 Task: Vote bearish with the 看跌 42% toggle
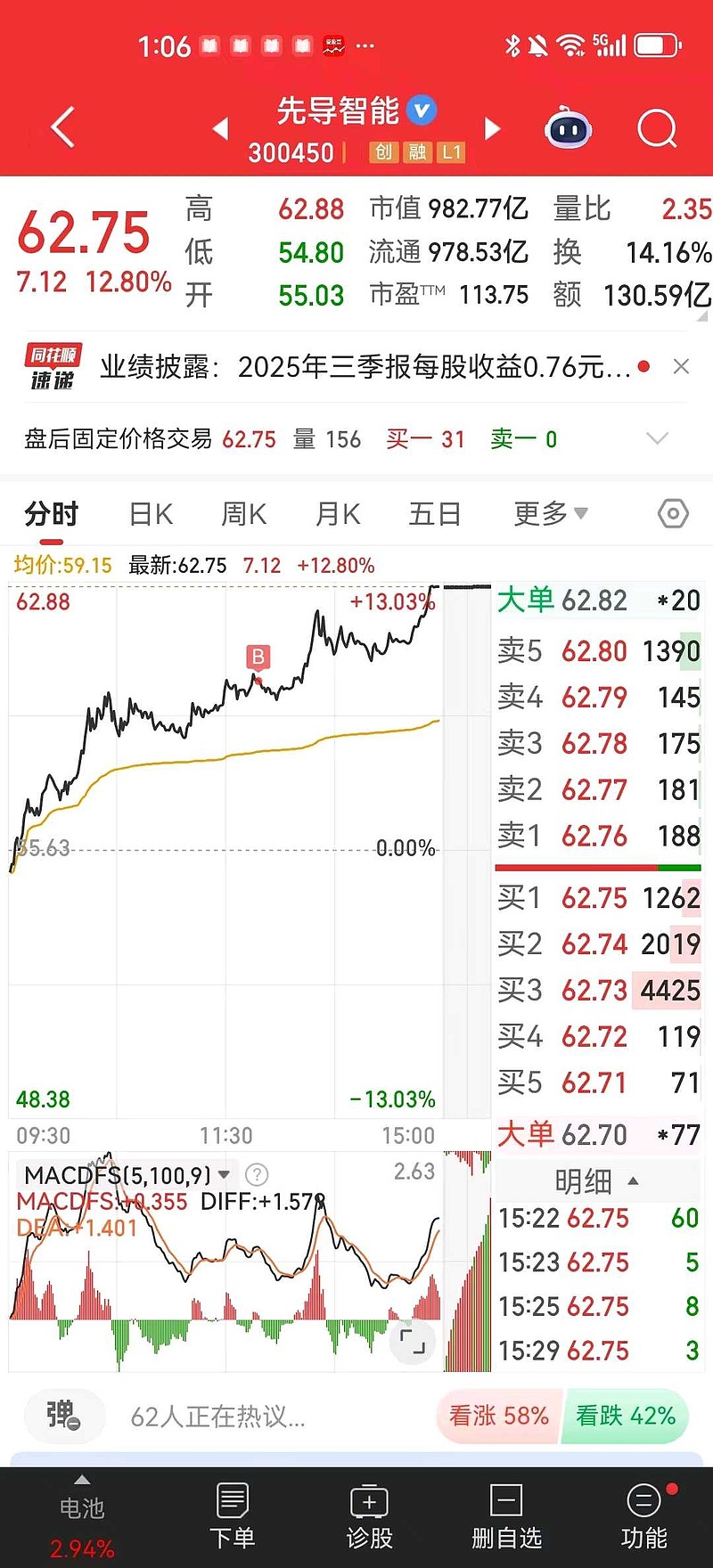click(627, 1417)
